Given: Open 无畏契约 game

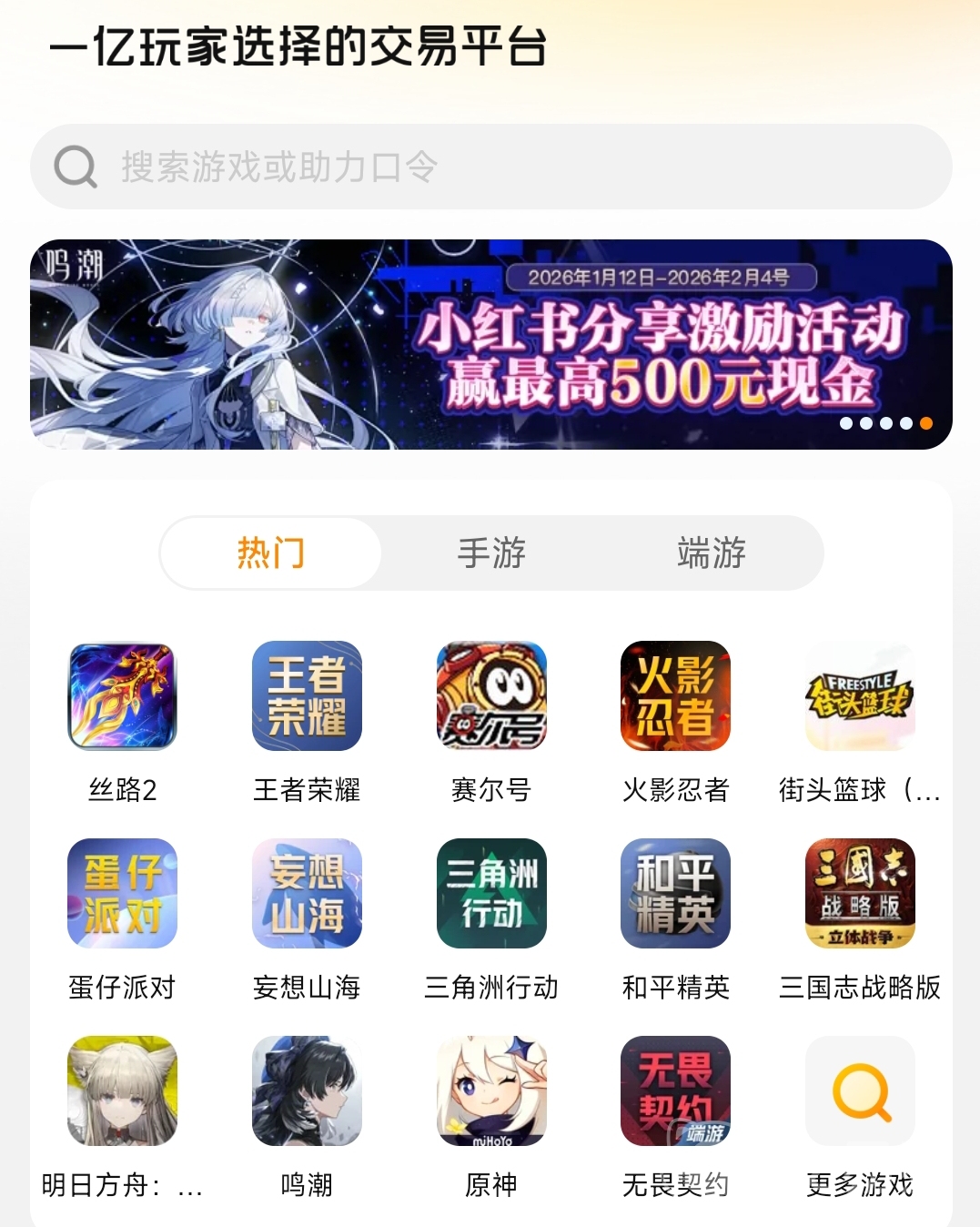Looking at the screenshot, I should pyautogui.click(x=675, y=1090).
